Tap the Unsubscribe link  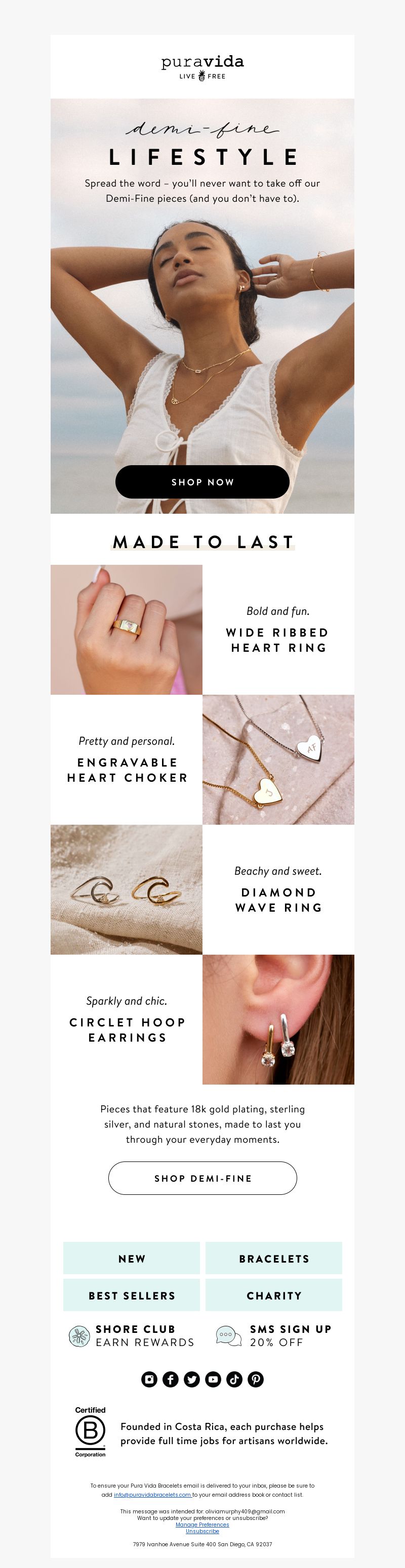(x=202, y=1531)
